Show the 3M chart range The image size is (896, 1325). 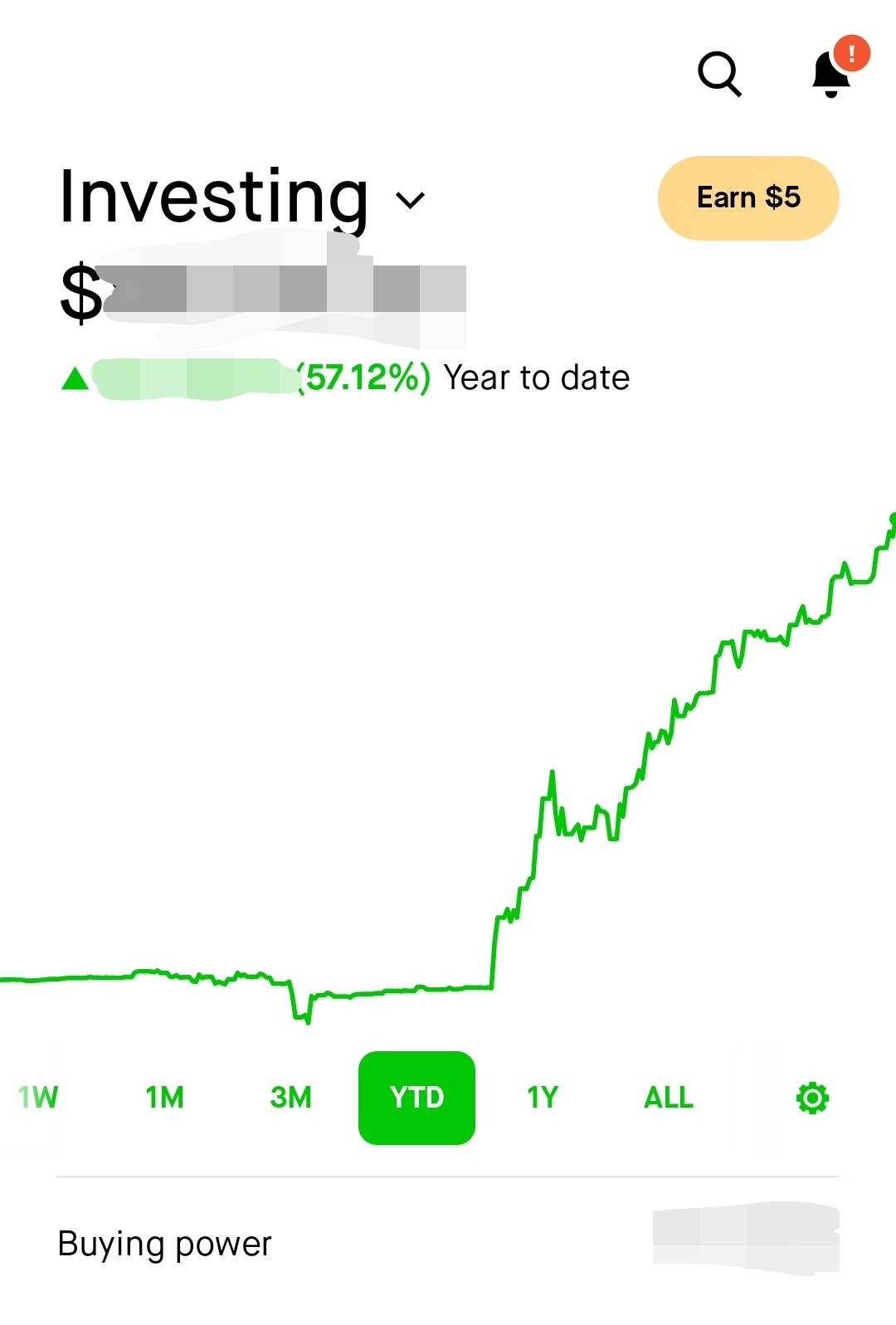(x=290, y=1098)
